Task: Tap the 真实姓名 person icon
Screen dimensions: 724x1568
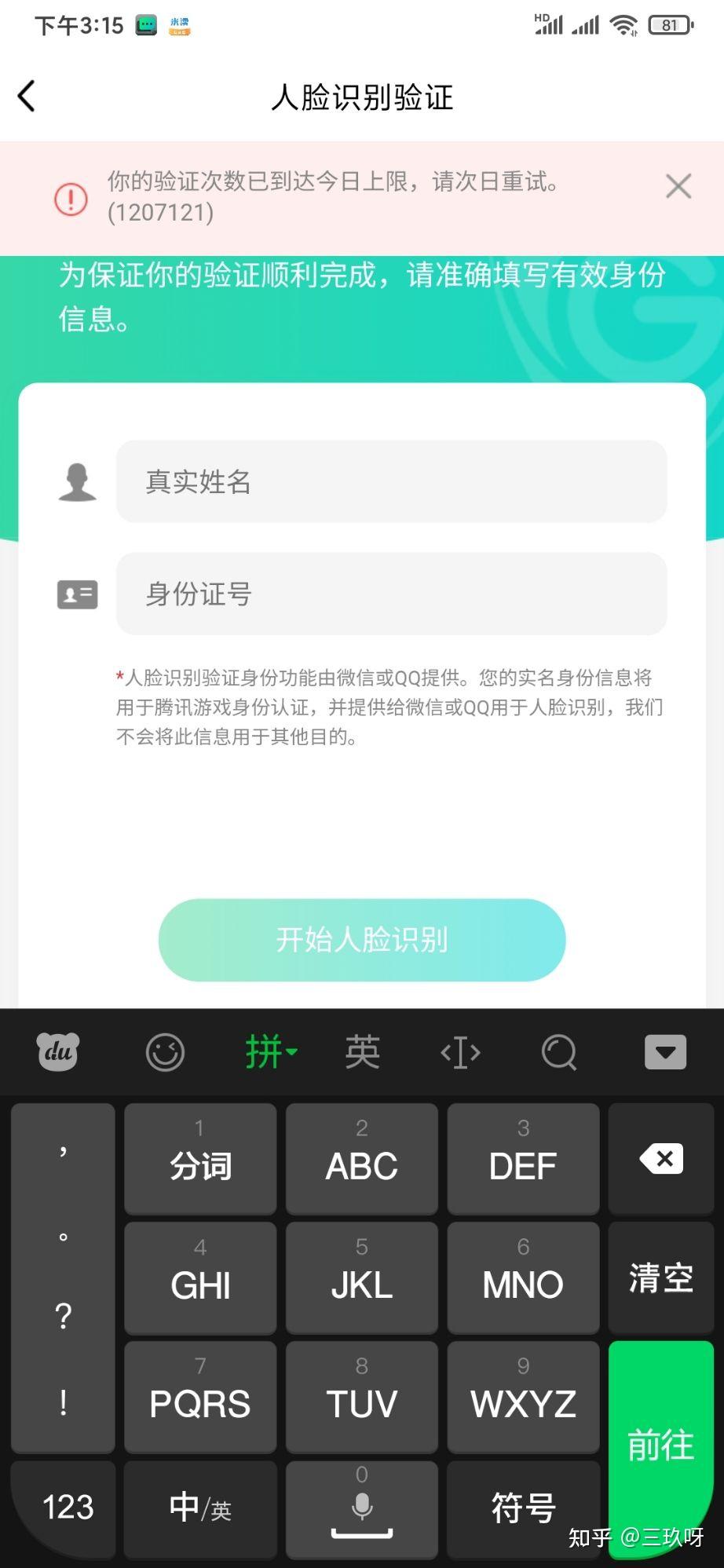Action: [77, 481]
